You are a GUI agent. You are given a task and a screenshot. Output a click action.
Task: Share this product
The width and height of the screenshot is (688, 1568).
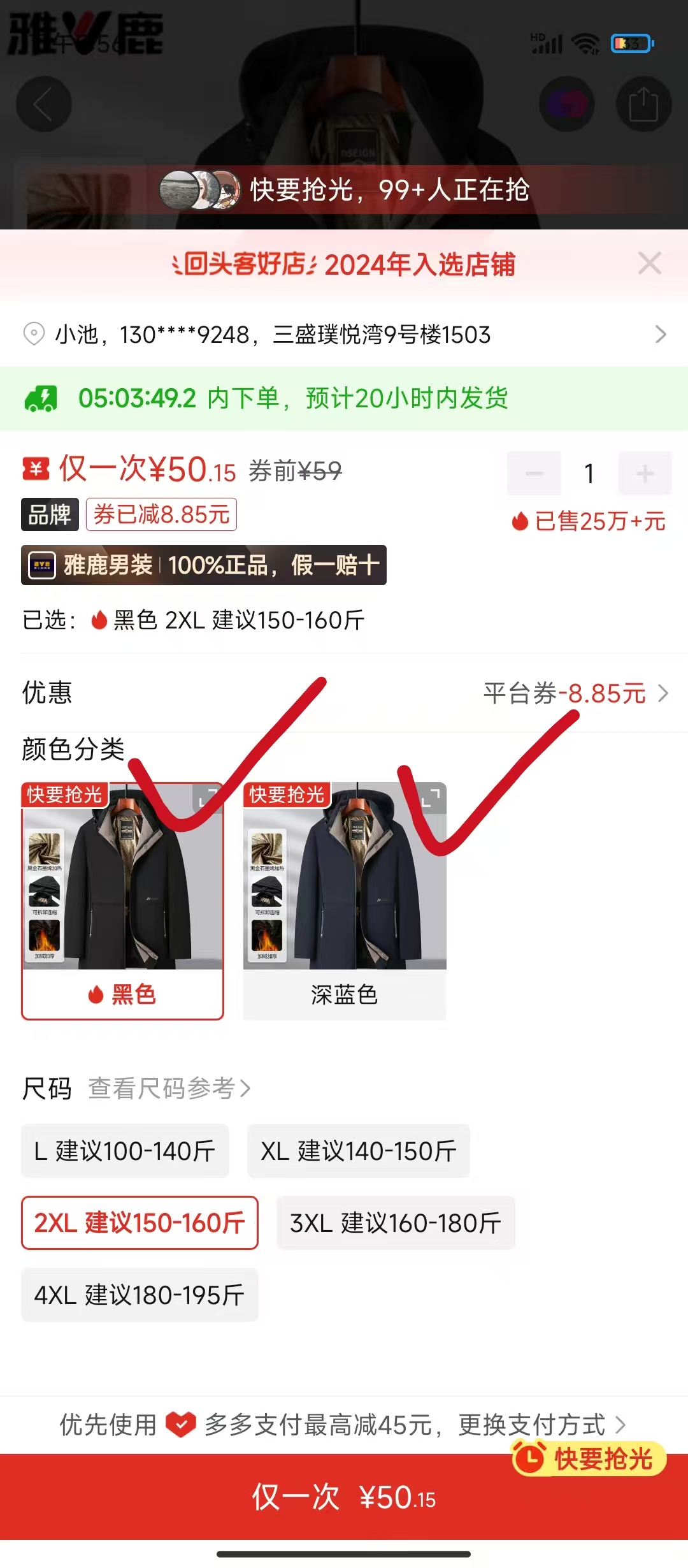643,104
